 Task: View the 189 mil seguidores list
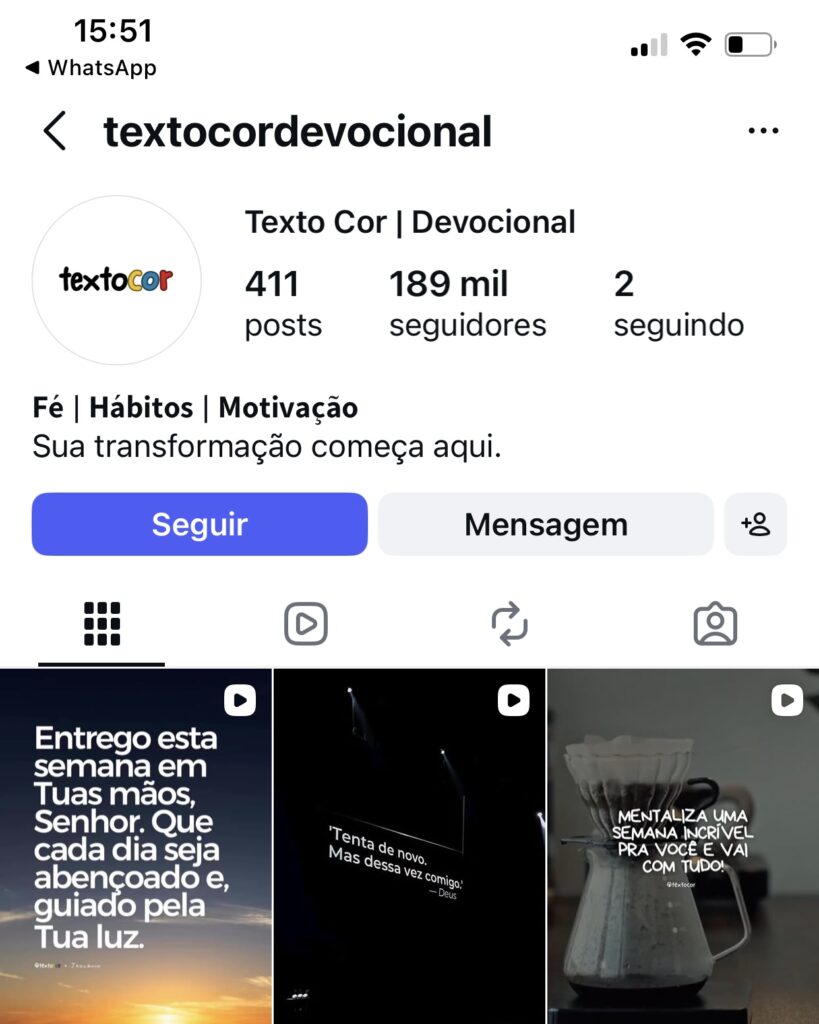pos(468,303)
